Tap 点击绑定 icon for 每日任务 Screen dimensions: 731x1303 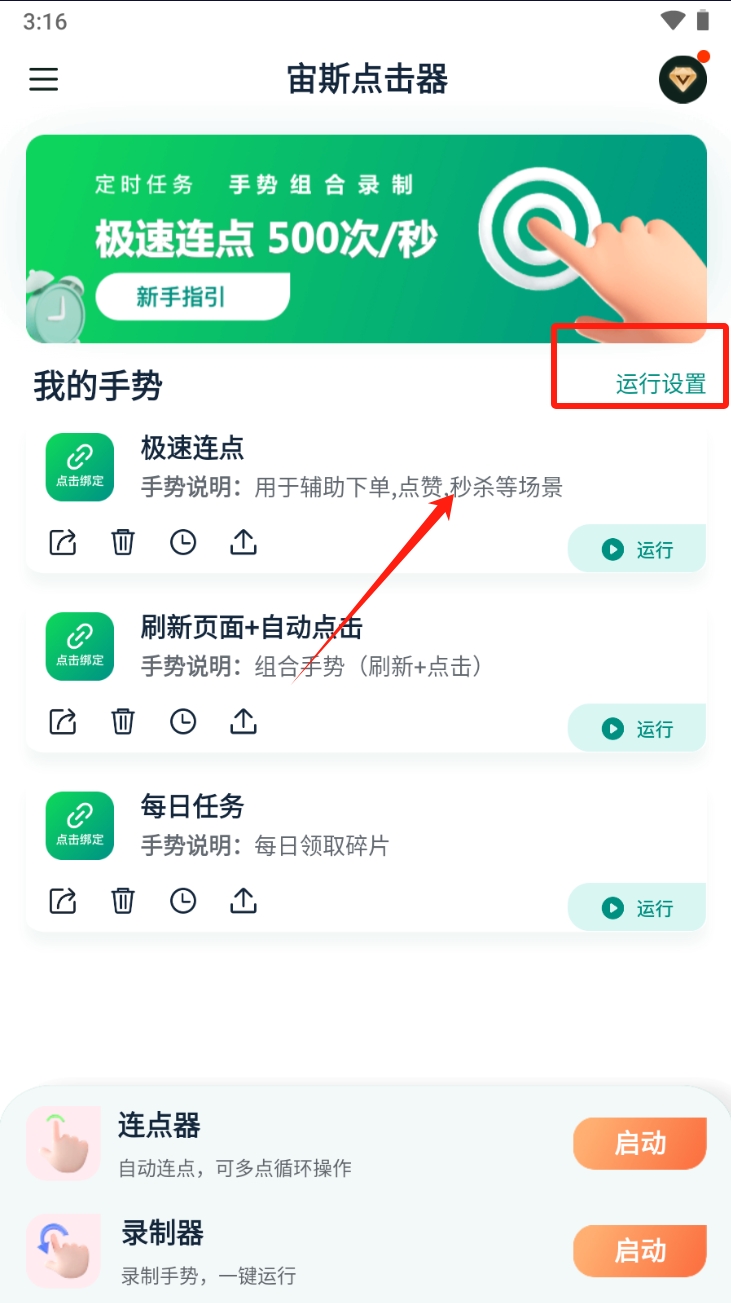[80, 825]
